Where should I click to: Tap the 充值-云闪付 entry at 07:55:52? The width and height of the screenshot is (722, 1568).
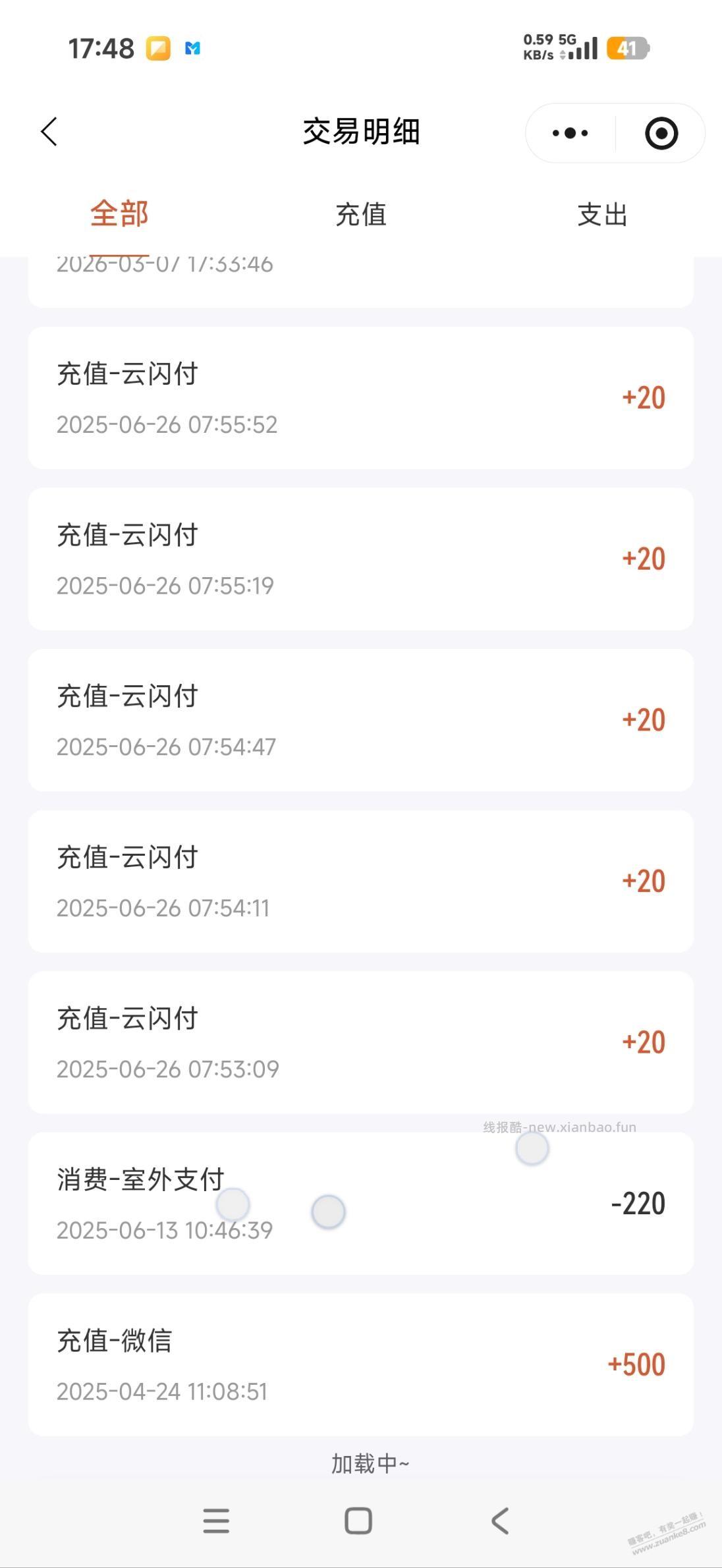point(361,397)
